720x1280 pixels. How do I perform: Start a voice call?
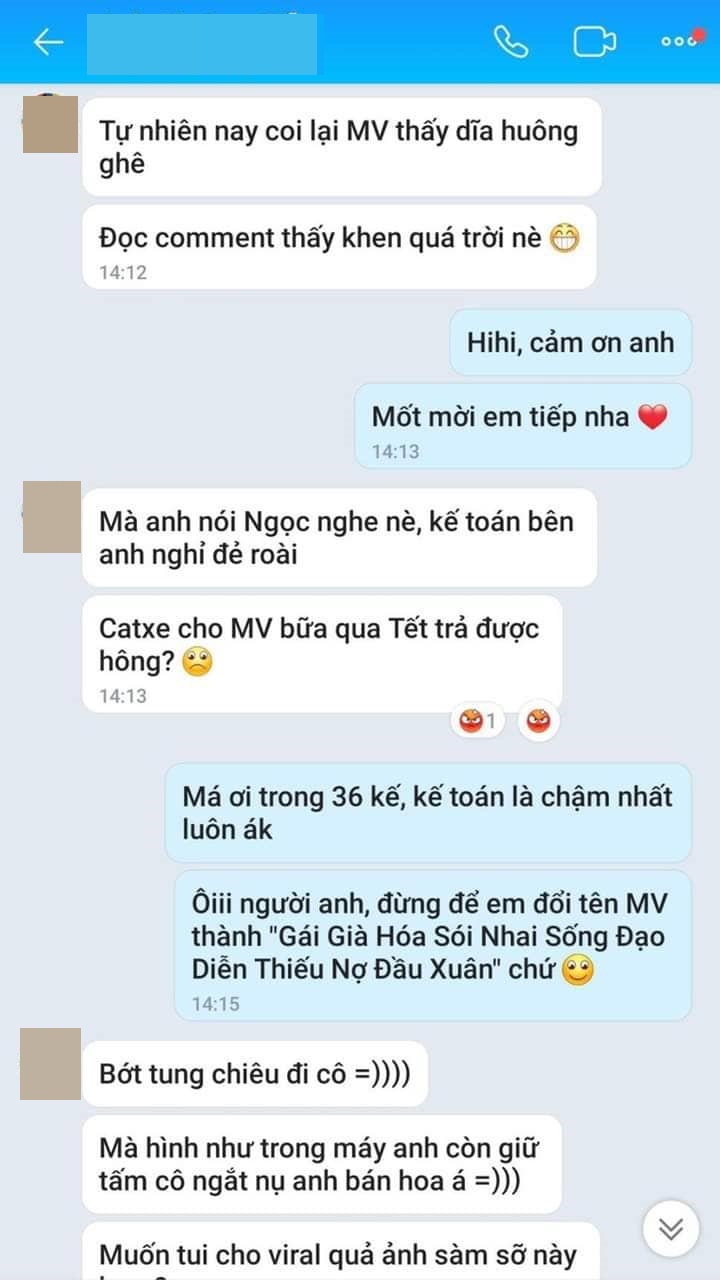tap(511, 42)
